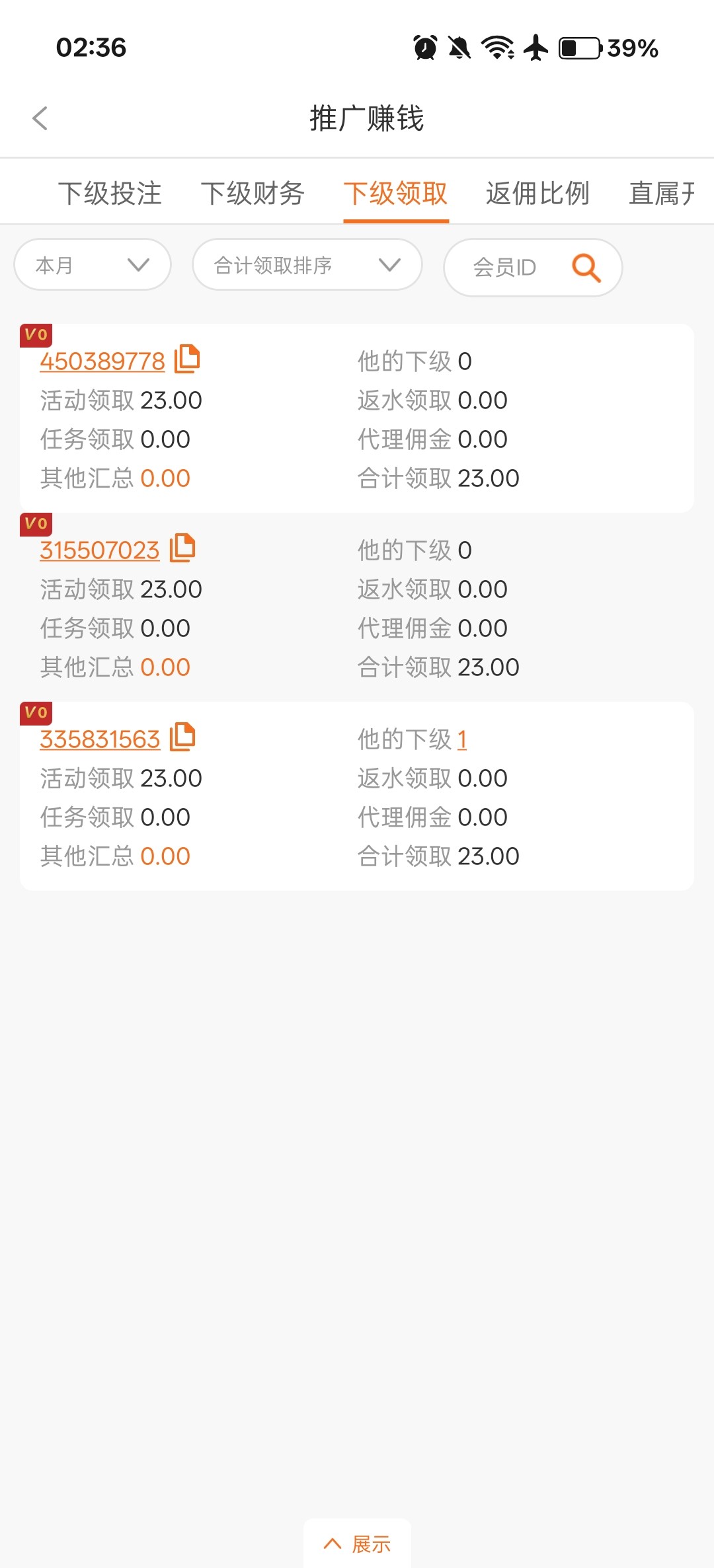Copy member ID 335831563

pos(182,737)
